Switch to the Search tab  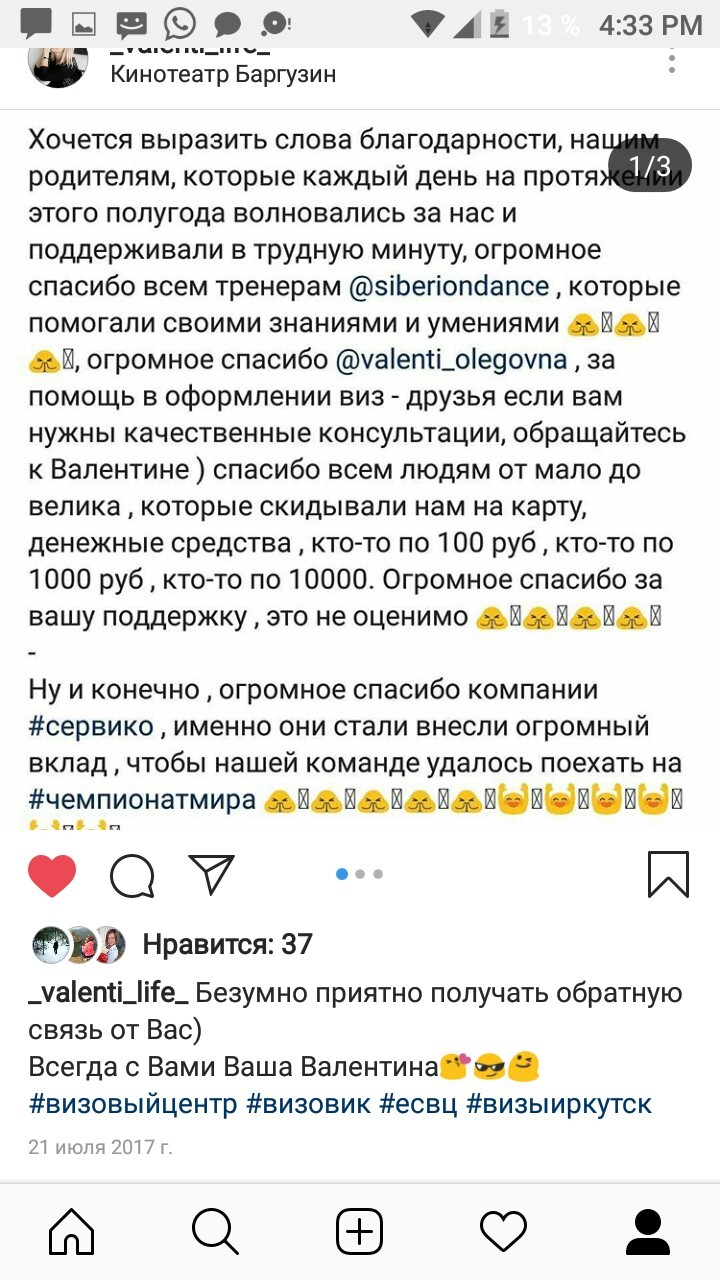pos(215,1230)
